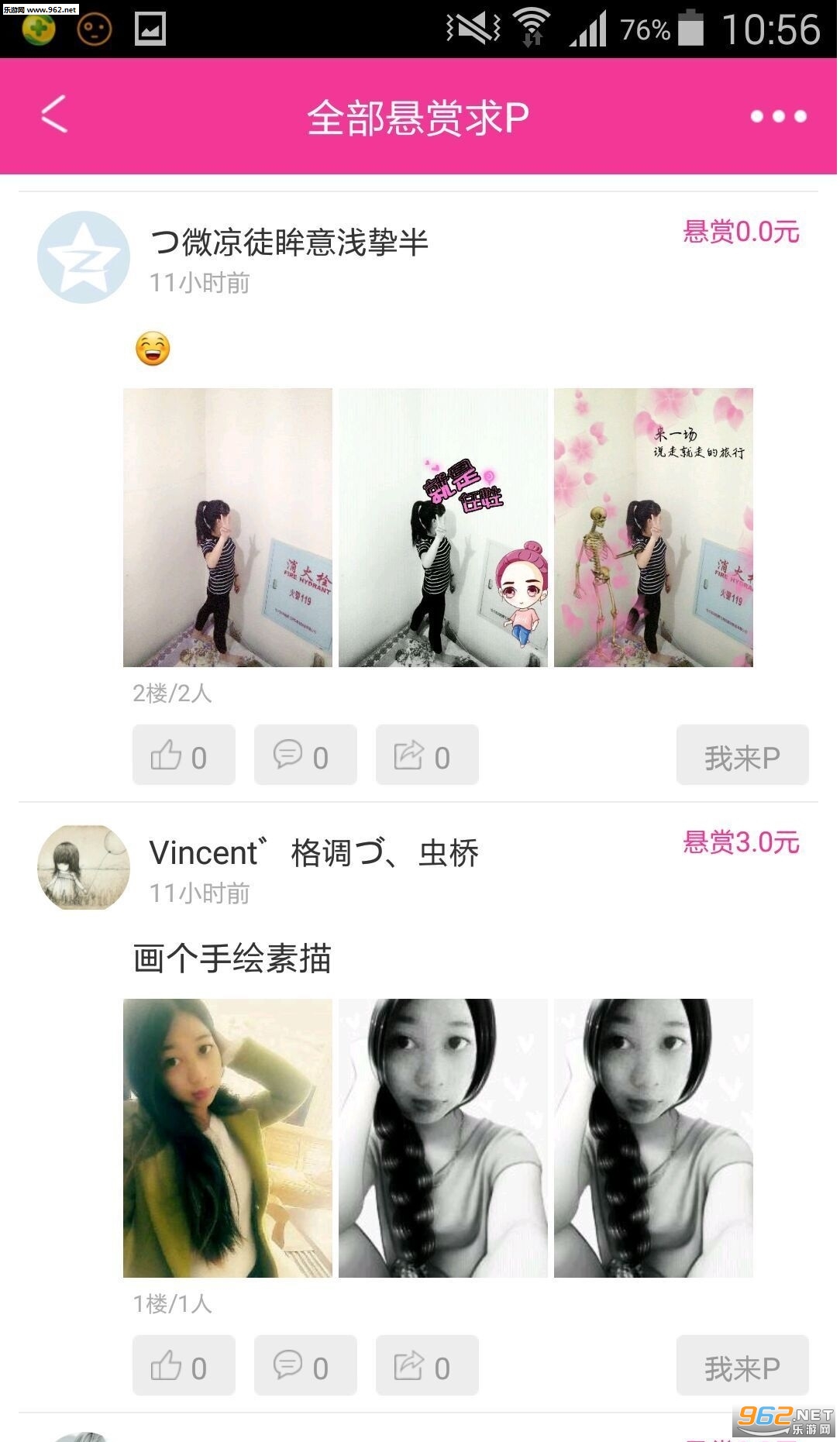View the original girl-by-fire-hydrant photo
840x1442 pixels.
point(228,527)
